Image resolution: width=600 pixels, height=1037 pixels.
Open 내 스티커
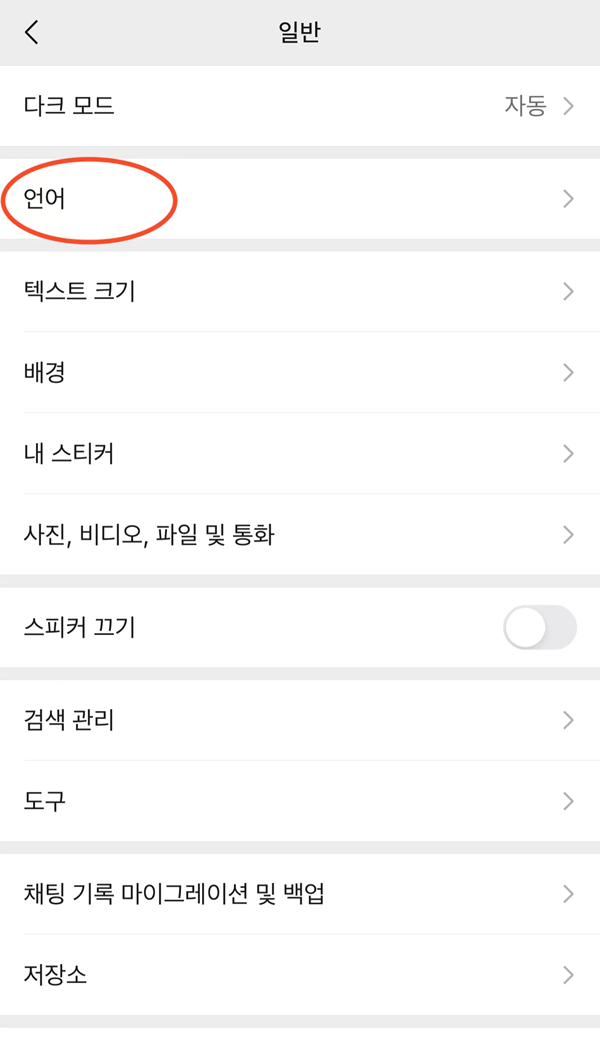(300, 454)
